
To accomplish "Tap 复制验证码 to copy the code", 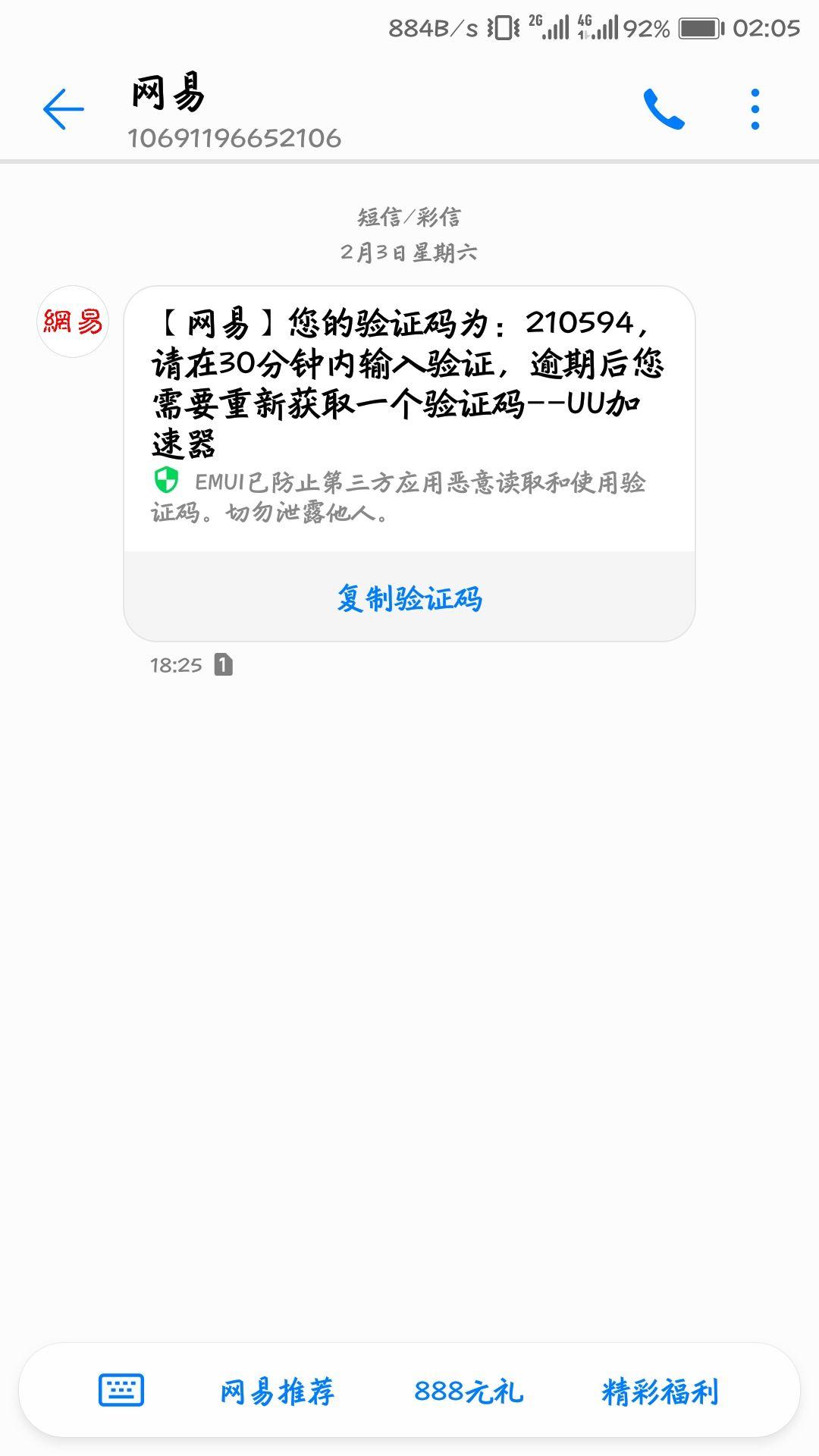I will 409,598.
